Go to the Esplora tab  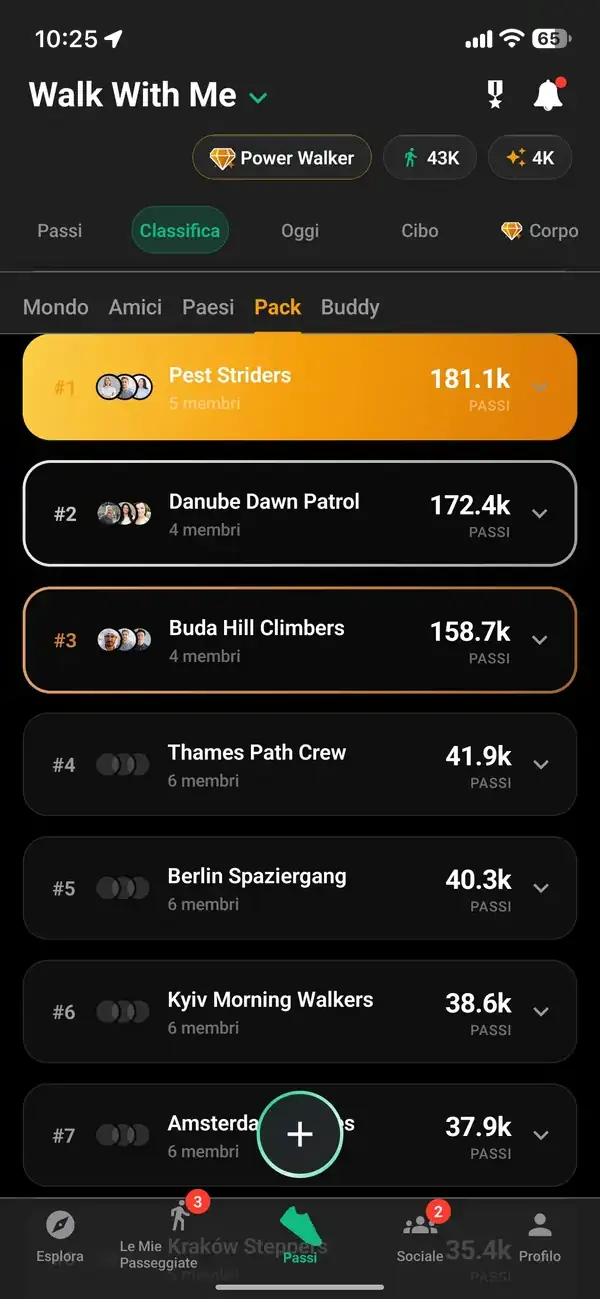point(60,1236)
